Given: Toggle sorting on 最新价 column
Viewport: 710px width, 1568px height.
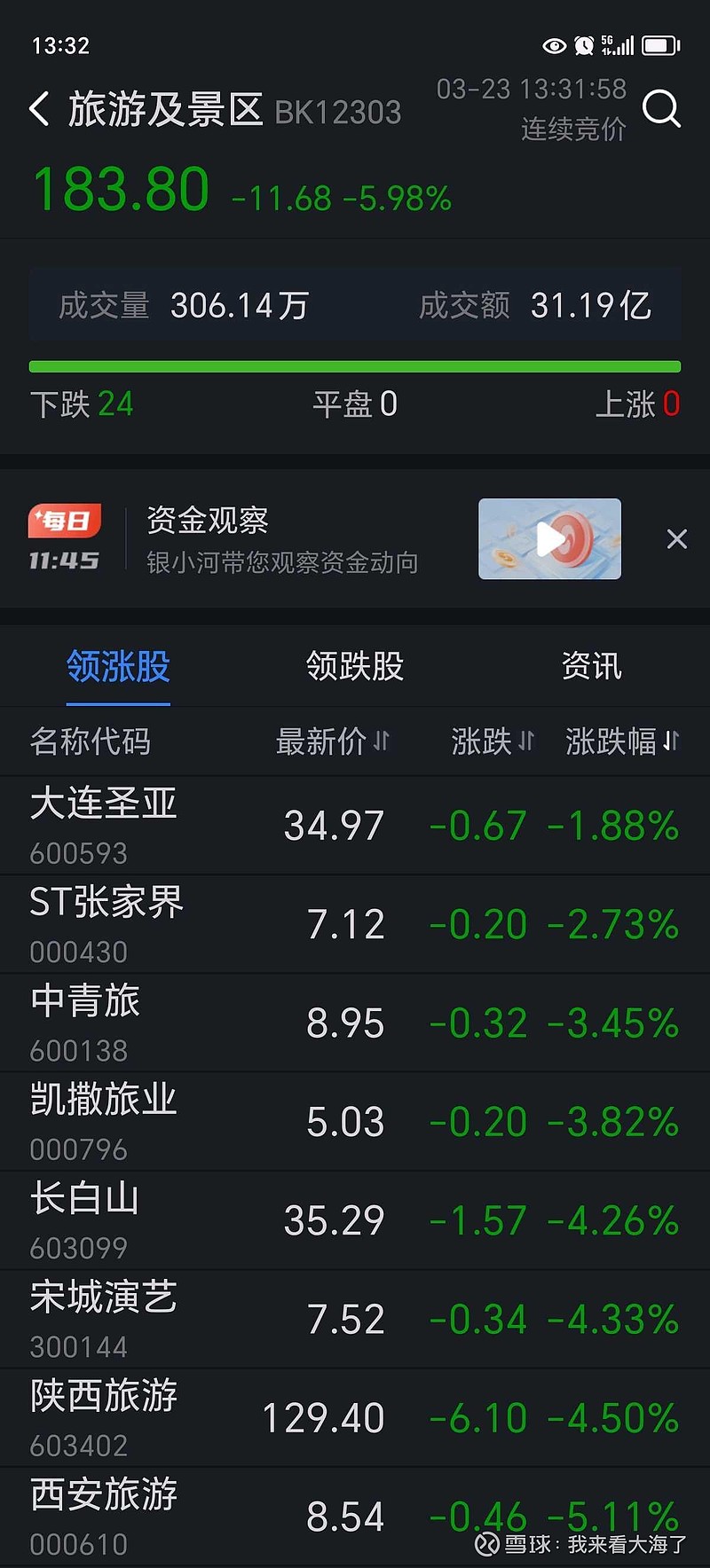Looking at the screenshot, I should (331, 742).
